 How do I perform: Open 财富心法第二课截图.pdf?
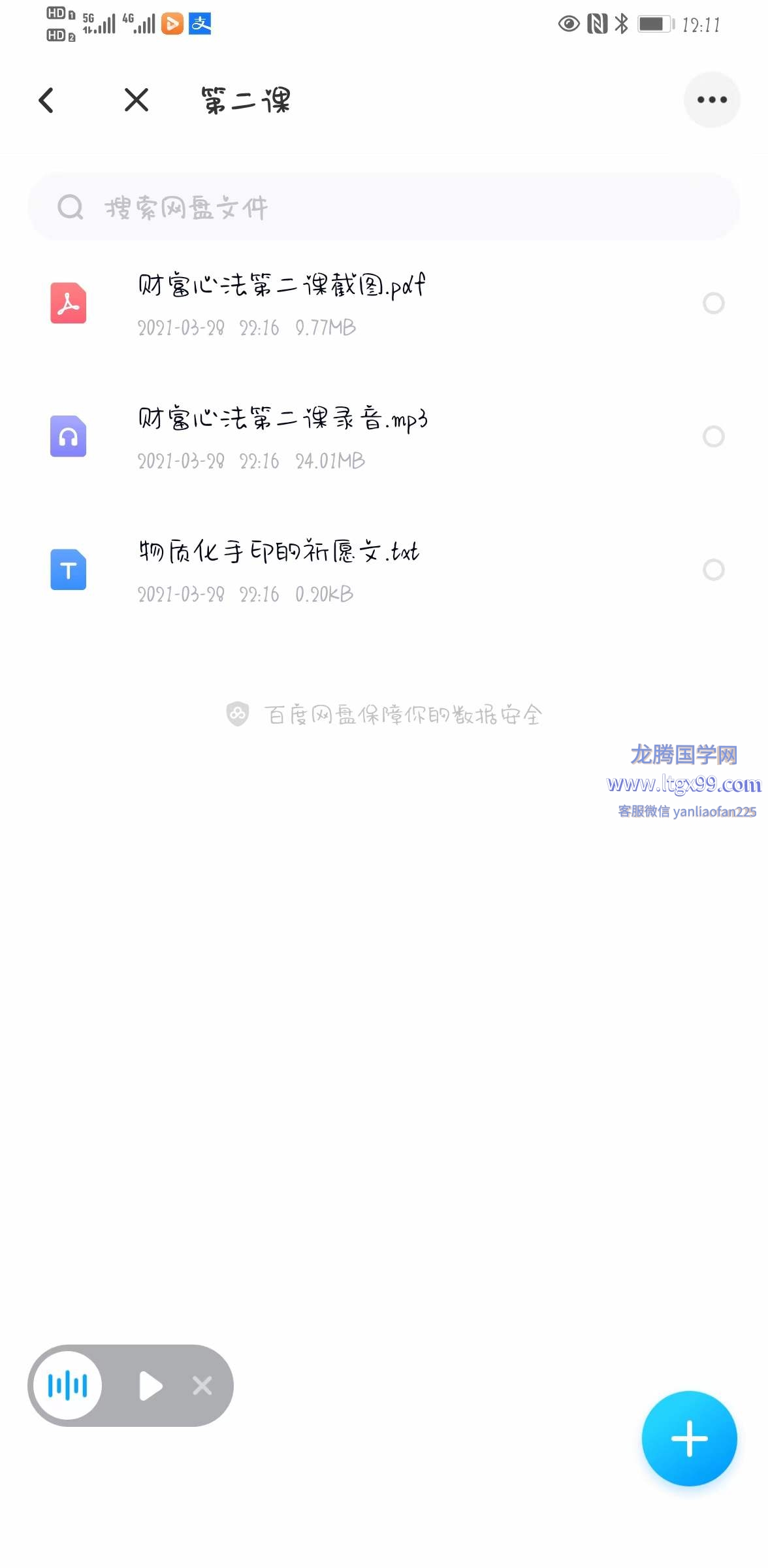tap(384, 304)
